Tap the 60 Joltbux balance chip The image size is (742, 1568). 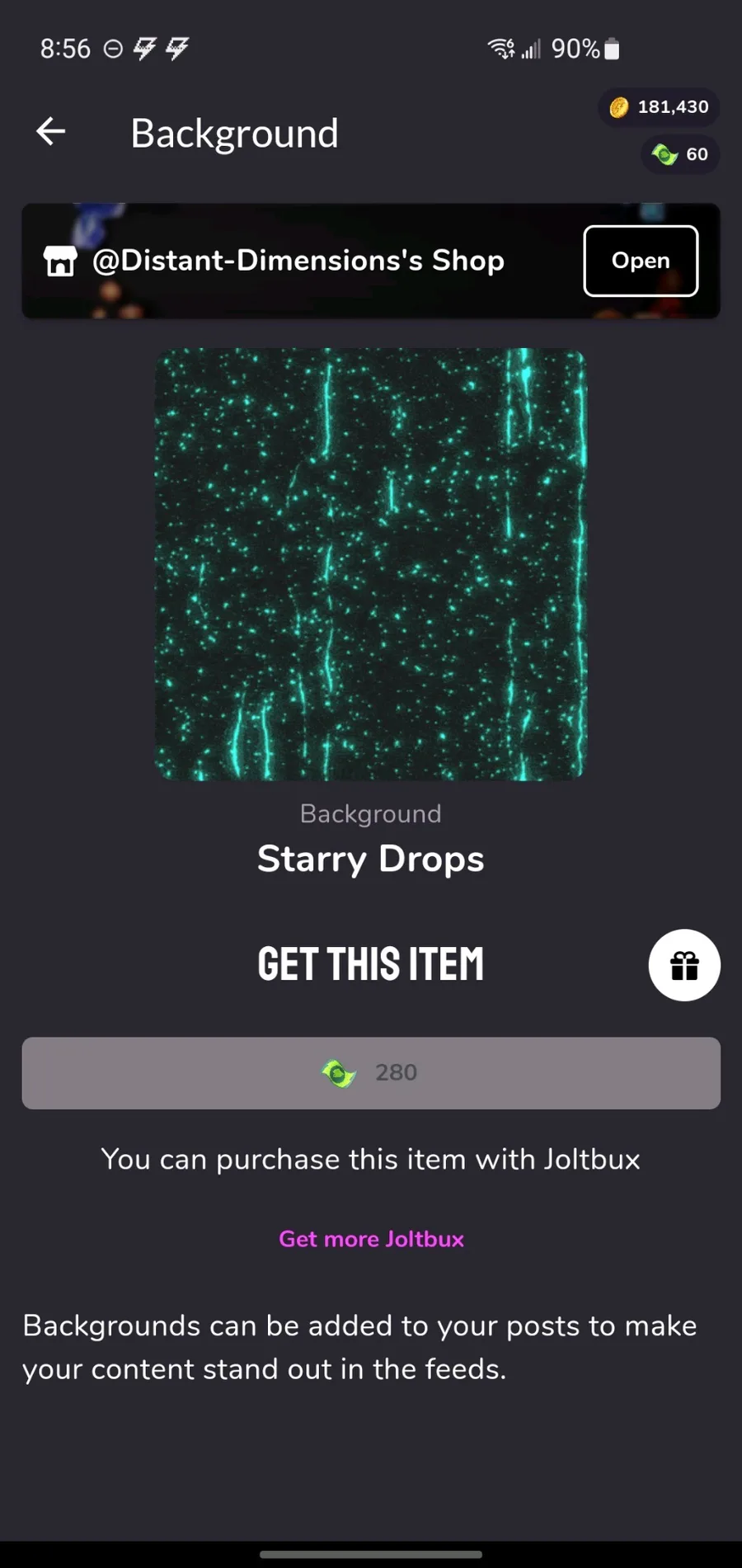(680, 154)
